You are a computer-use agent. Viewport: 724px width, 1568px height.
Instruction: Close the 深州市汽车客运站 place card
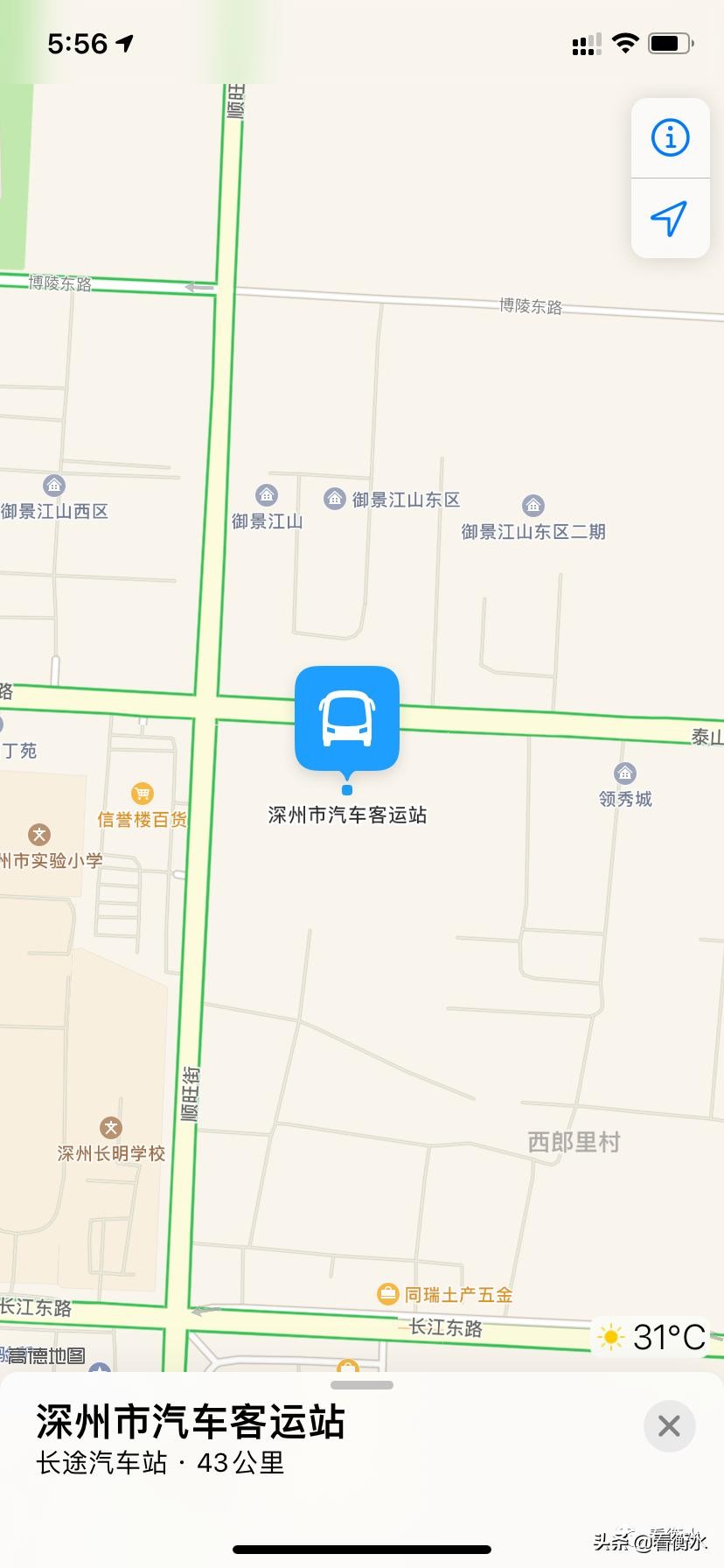(x=669, y=1426)
